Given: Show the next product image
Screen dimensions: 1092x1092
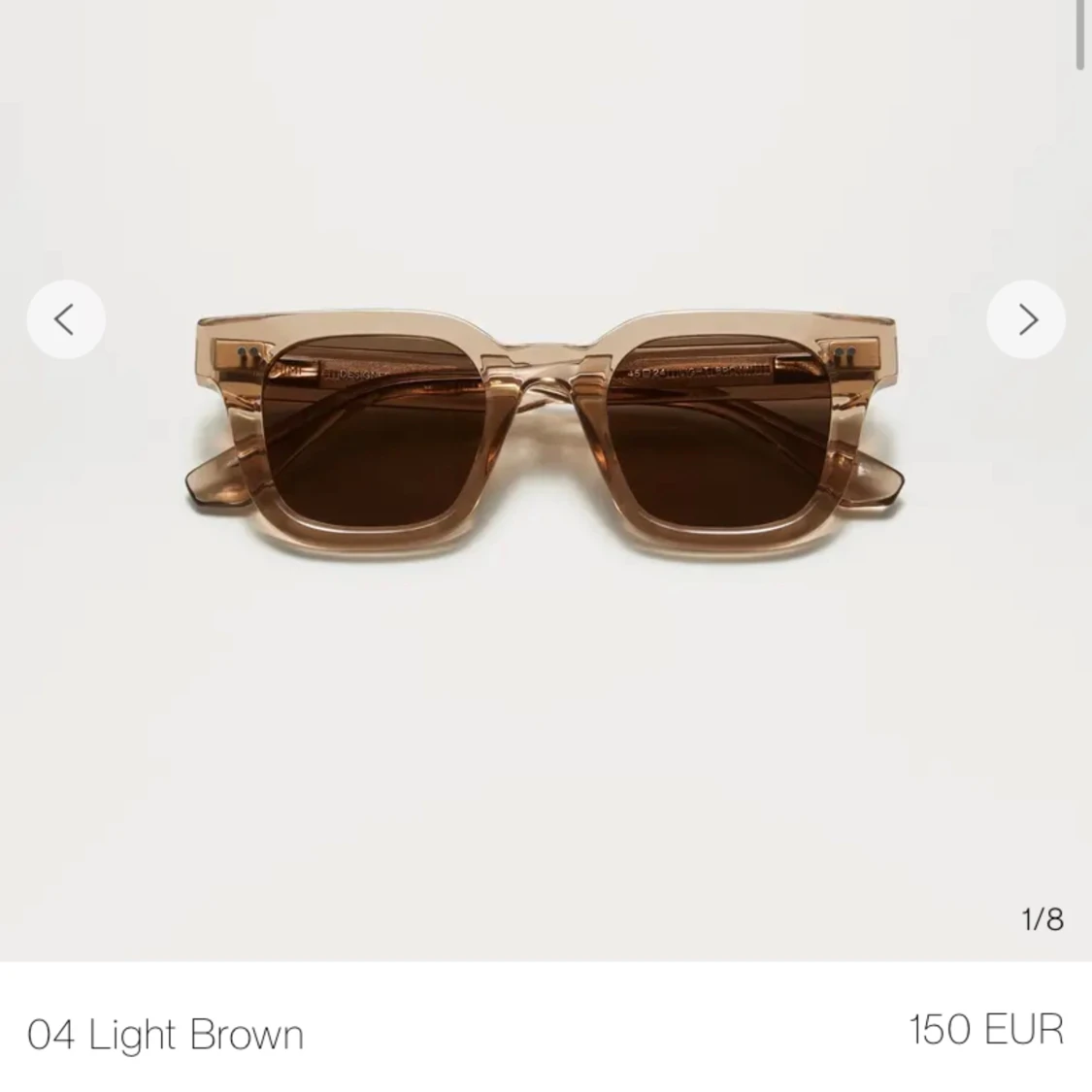Looking at the screenshot, I should 1026,319.
